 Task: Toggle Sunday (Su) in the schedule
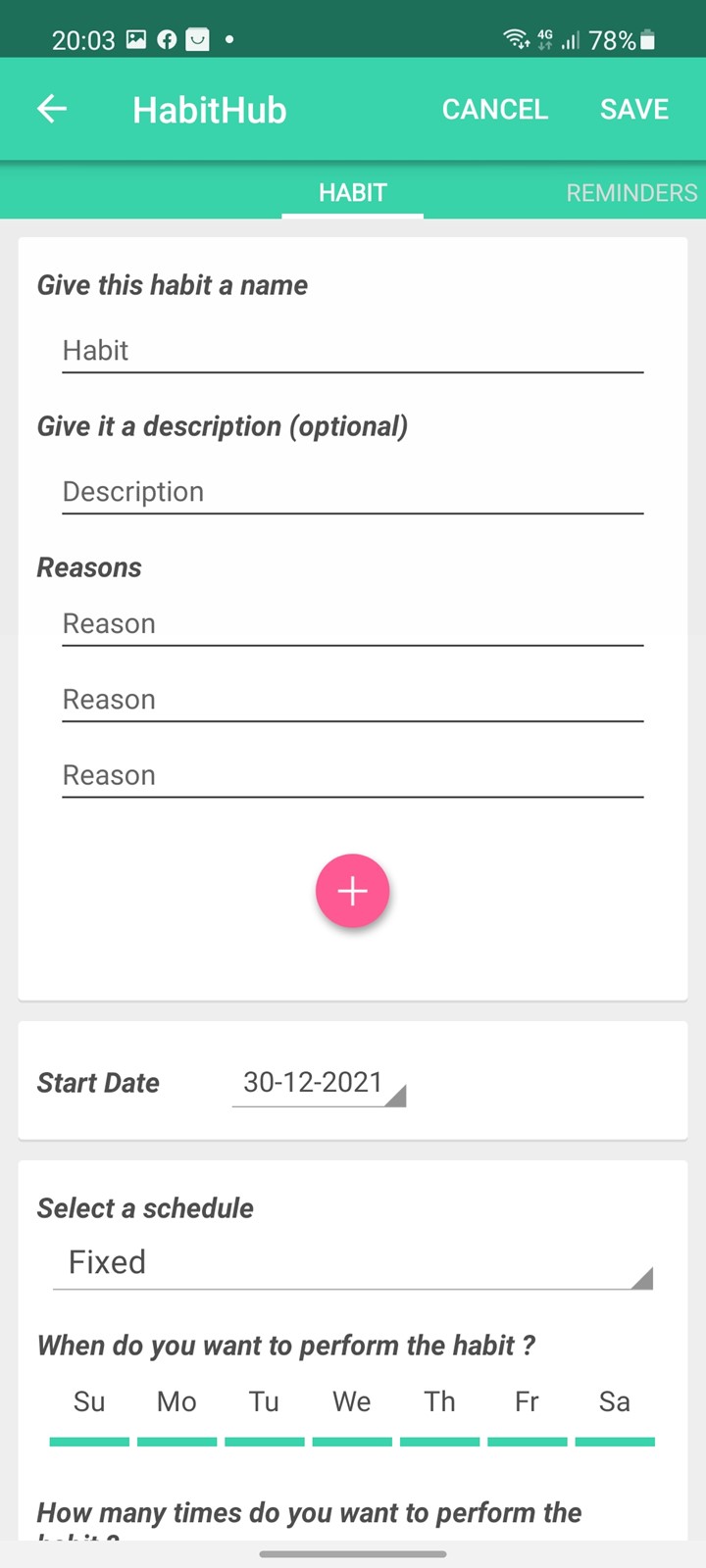89,1414
